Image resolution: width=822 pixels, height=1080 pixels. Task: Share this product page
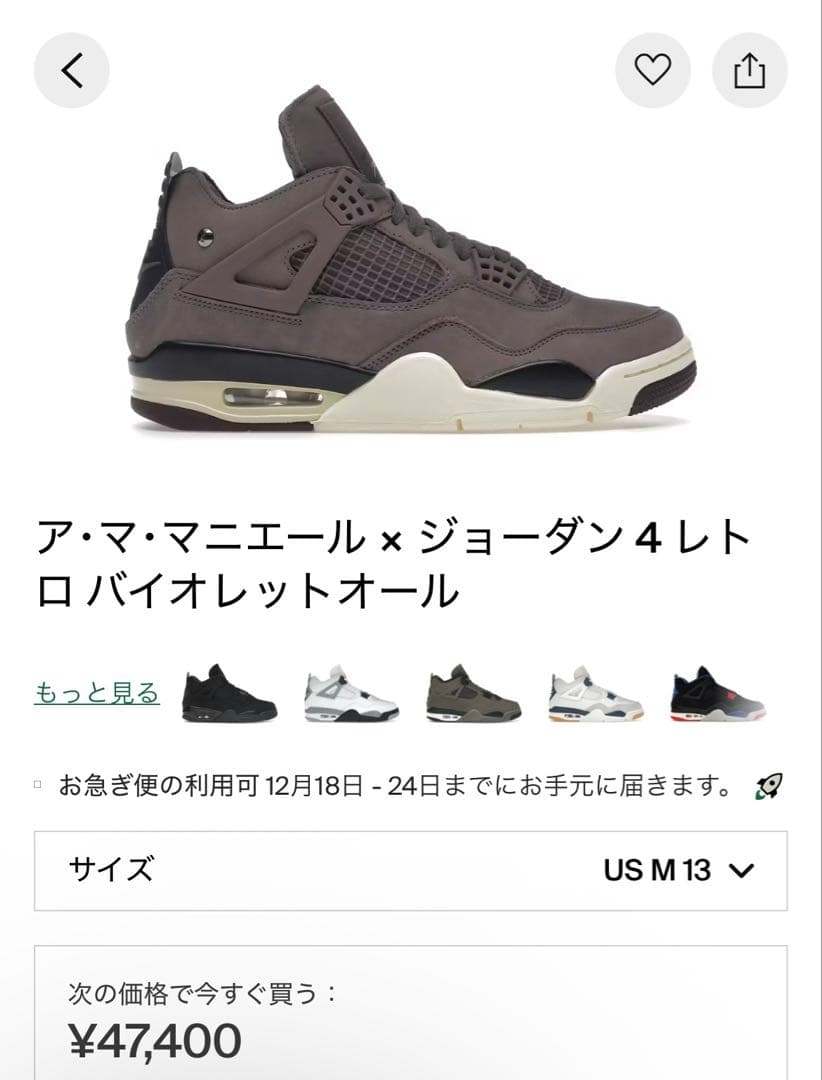pyautogui.click(x=749, y=70)
